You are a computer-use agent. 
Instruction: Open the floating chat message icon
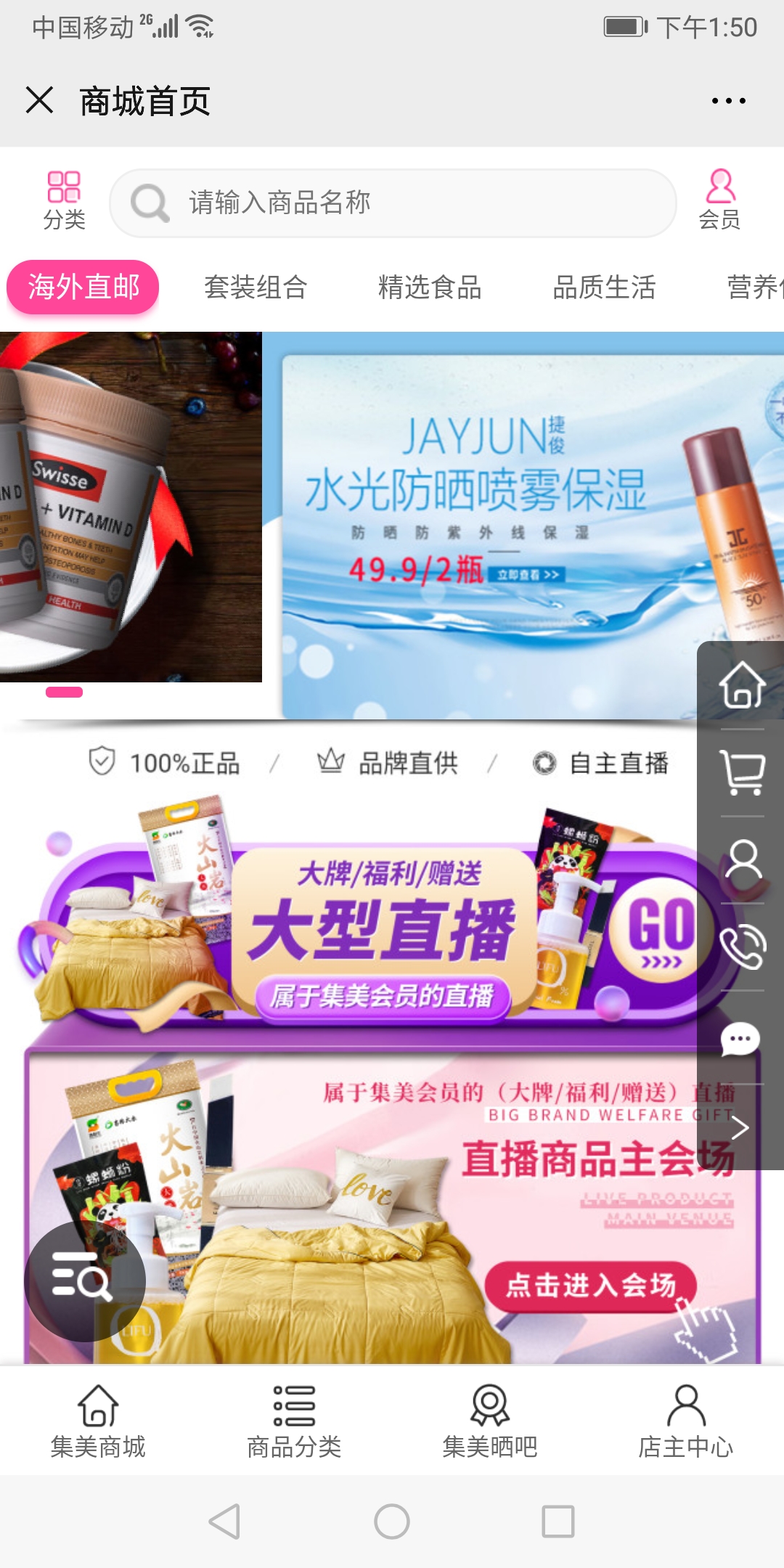pyautogui.click(x=741, y=1038)
